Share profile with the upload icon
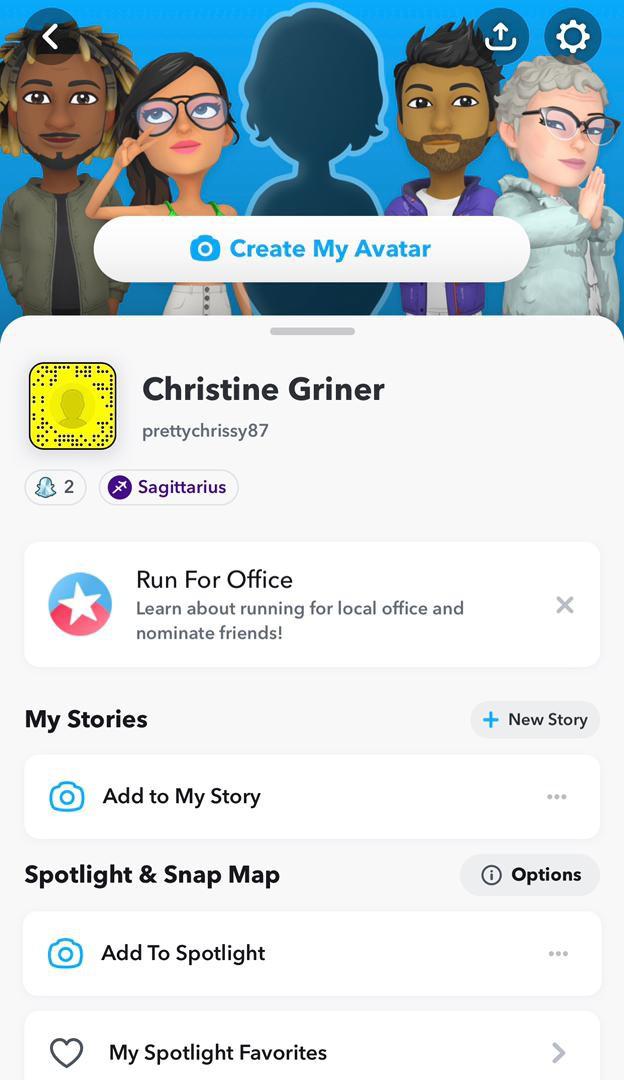624x1080 pixels. click(500, 37)
